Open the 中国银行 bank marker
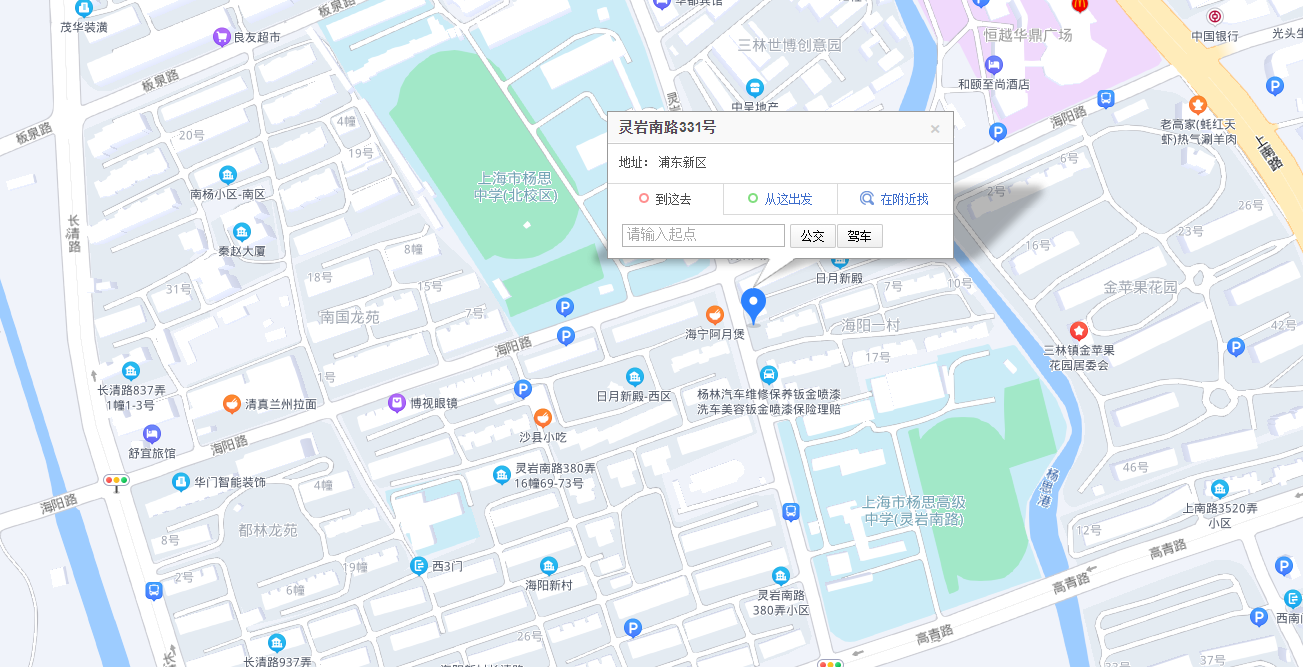Screen dimensions: 1303x667 (x=1215, y=17)
